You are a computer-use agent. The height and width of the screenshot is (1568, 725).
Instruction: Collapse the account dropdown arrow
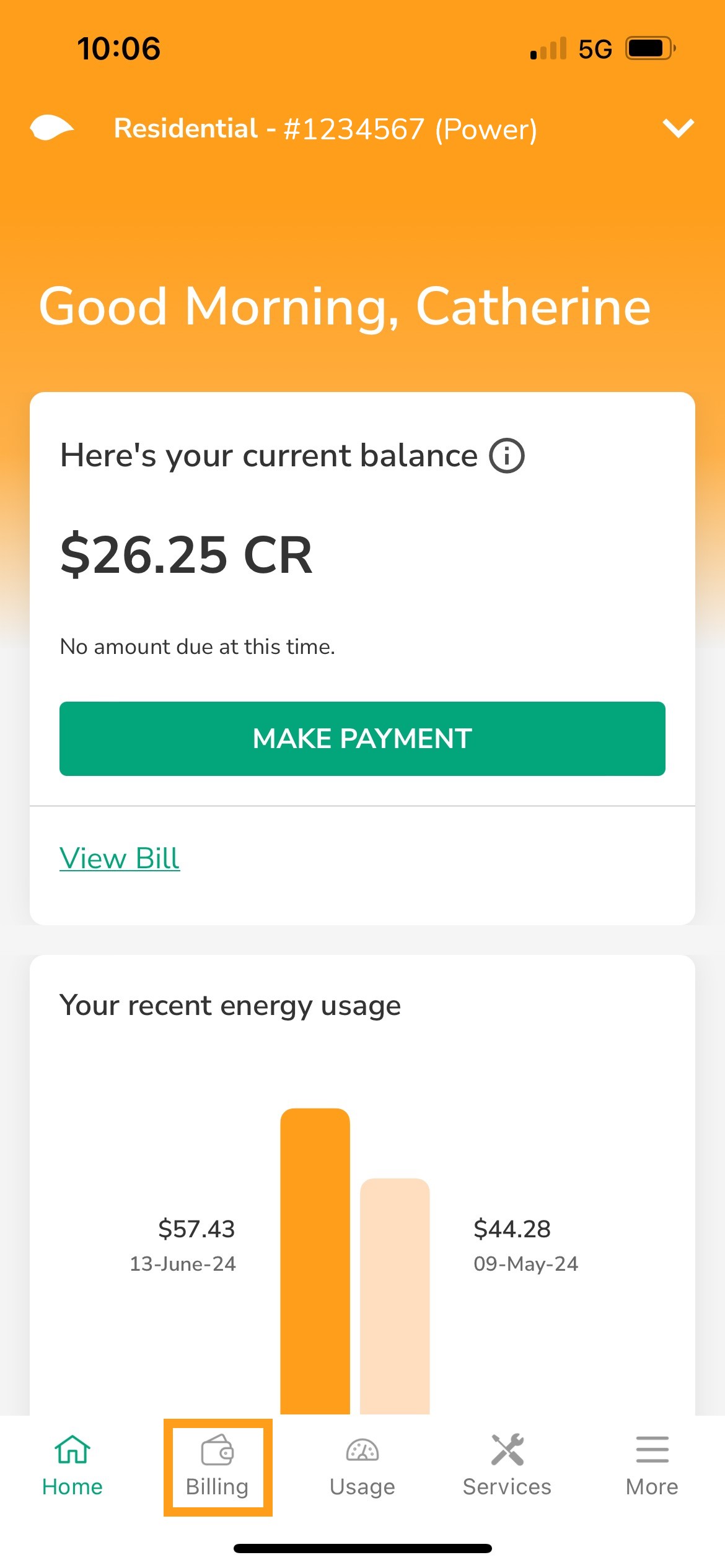coord(678,129)
